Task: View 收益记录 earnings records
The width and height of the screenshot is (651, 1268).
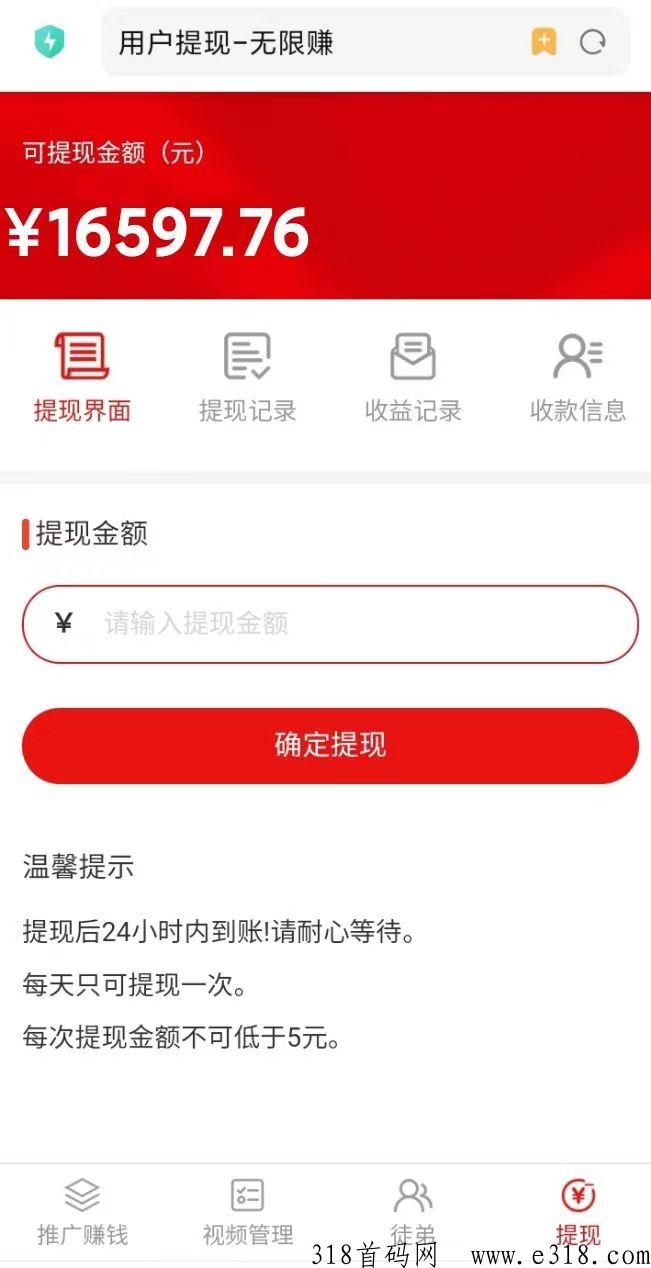Action: pyautogui.click(x=413, y=378)
